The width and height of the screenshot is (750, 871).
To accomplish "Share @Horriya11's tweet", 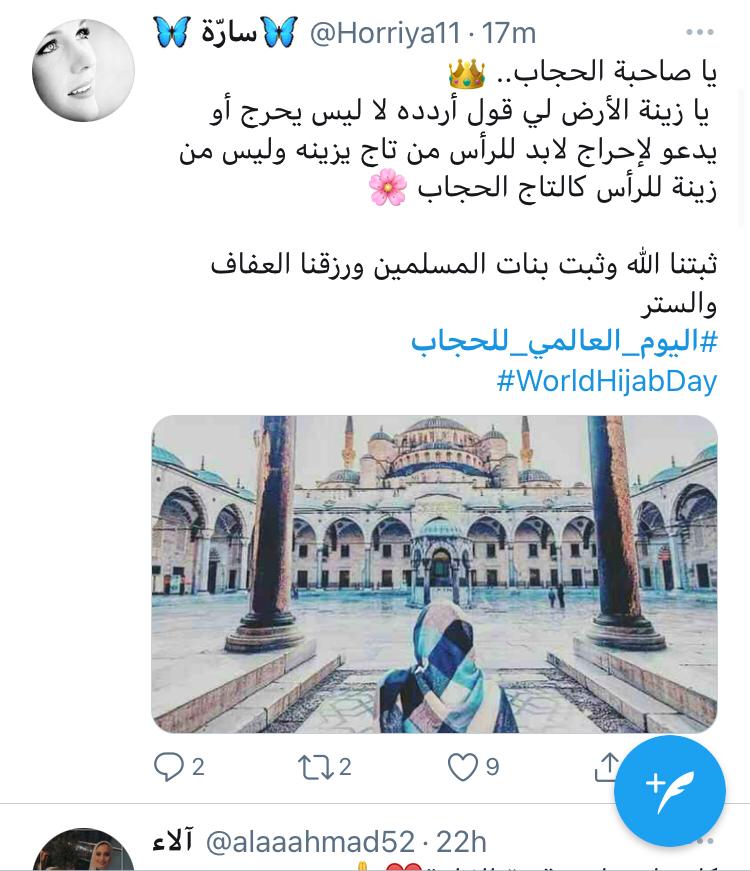I will pyautogui.click(x=607, y=767).
